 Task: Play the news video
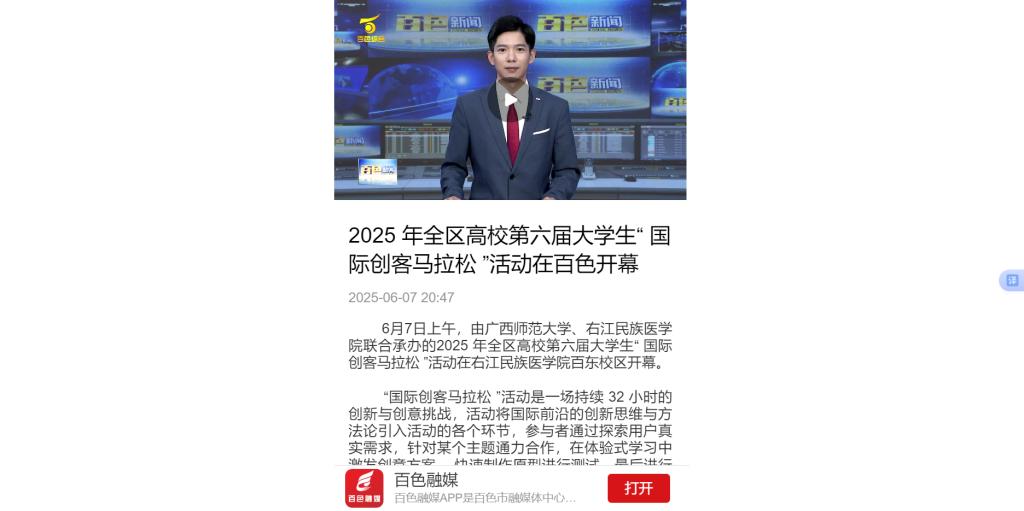coord(510,99)
